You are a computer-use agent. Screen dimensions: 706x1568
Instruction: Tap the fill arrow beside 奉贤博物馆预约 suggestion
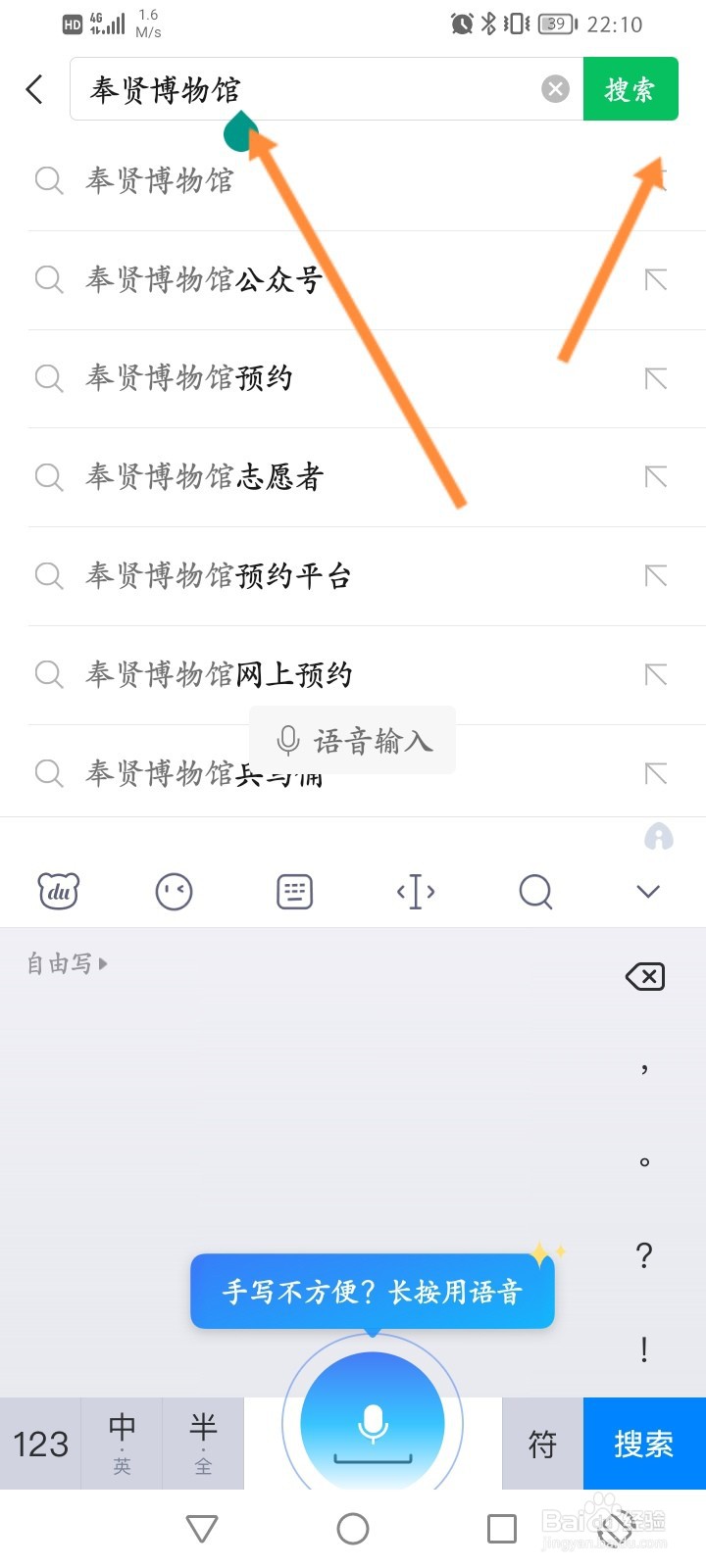[656, 377]
